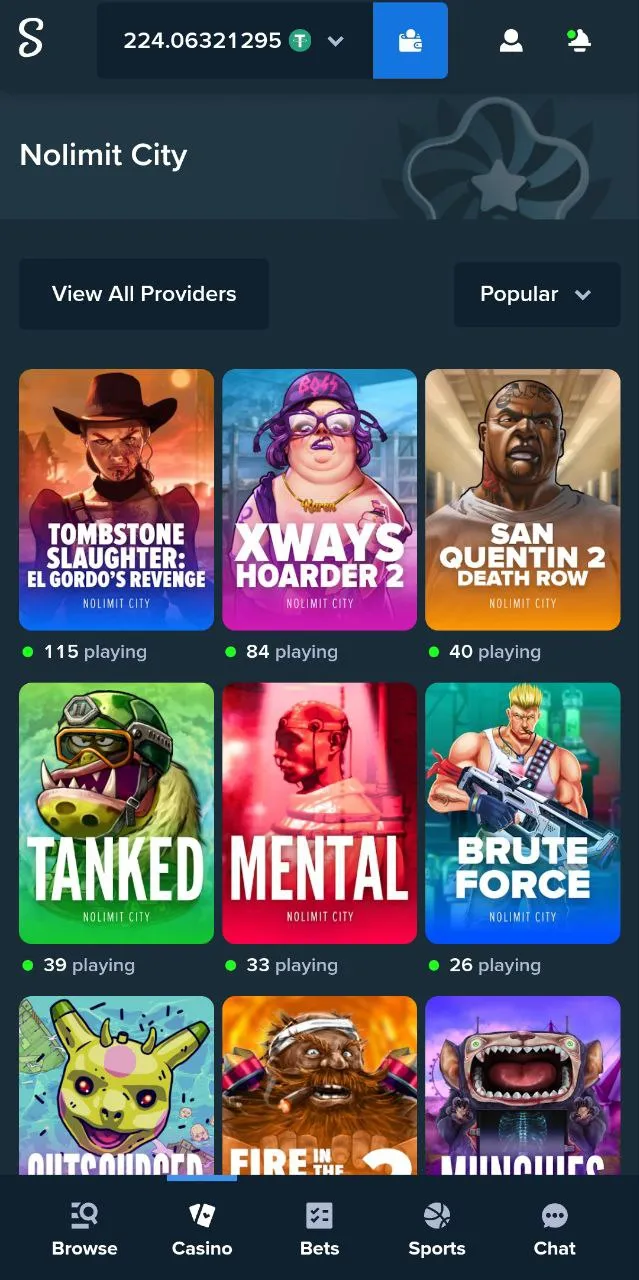Open the Stake logo home
The width and height of the screenshot is (639, 1280).
pyautogui.click(x=31, y=40)
